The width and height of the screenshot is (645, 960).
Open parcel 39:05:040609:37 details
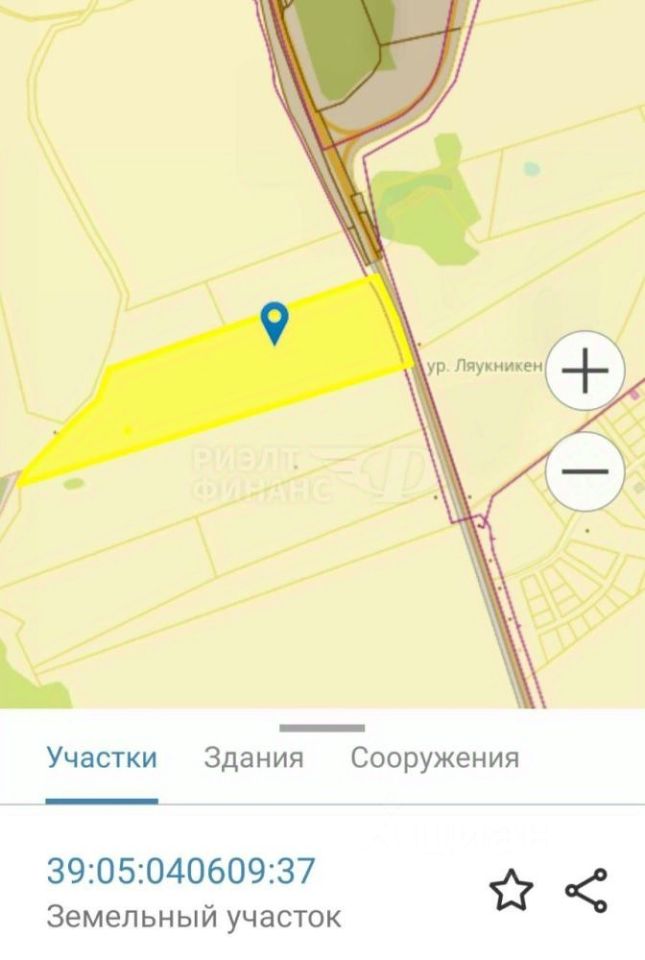181,871
